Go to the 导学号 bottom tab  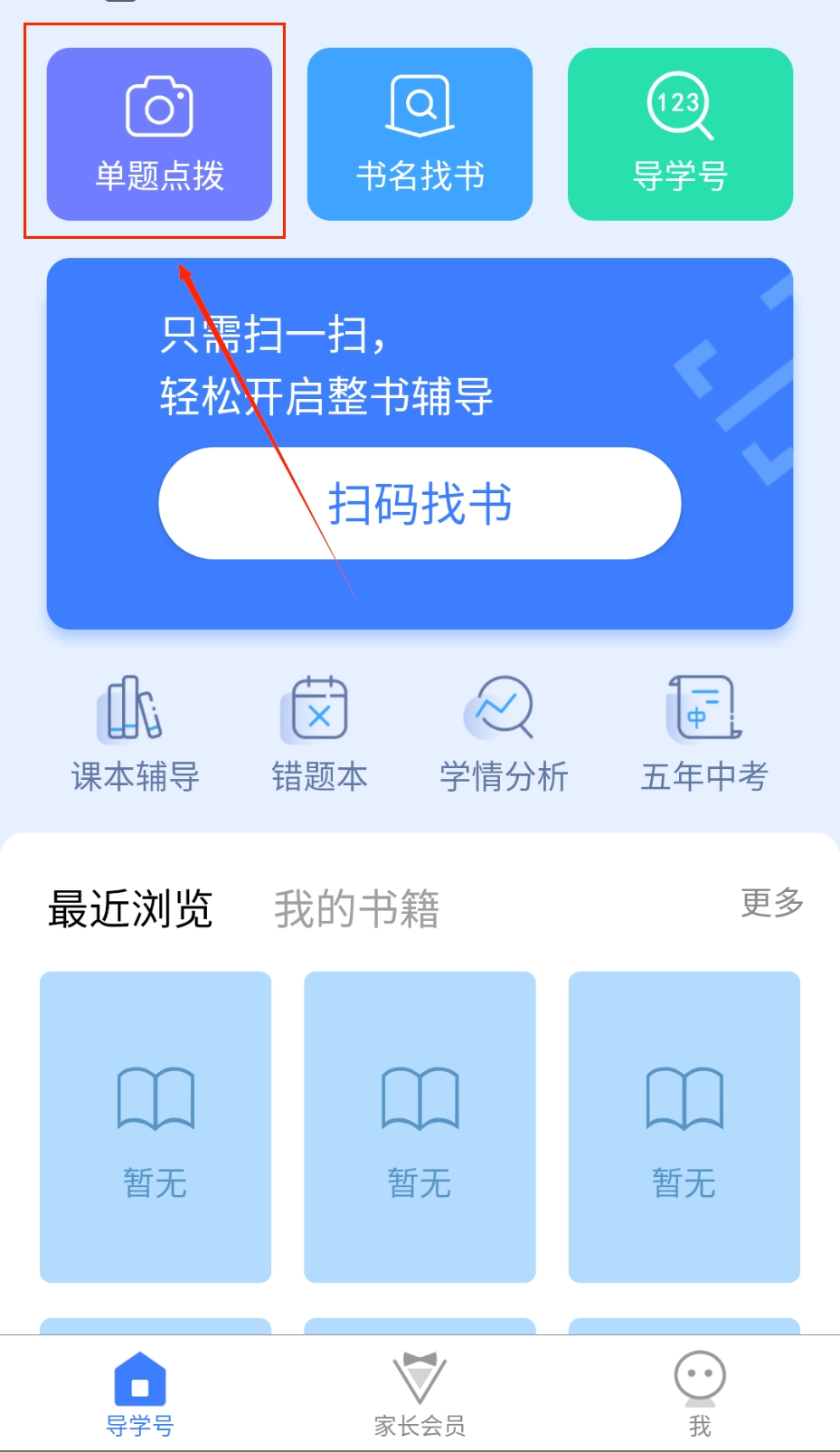(140, 1394)
